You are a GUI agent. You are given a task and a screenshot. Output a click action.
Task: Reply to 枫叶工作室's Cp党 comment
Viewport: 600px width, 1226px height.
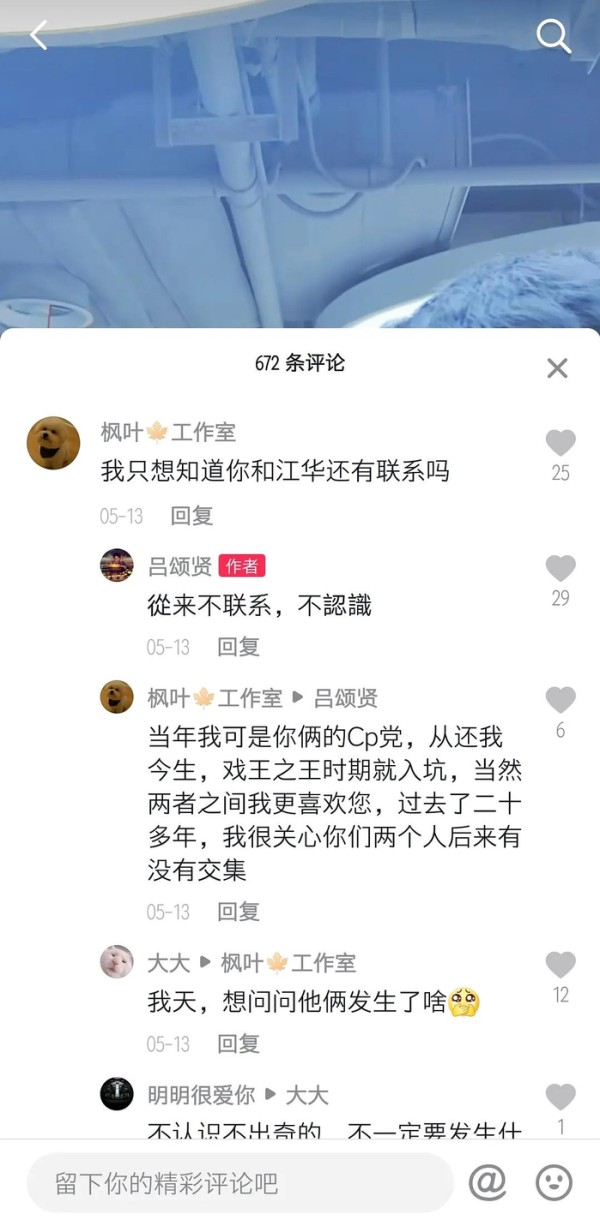pyautogui.click(x=238, y=911)
